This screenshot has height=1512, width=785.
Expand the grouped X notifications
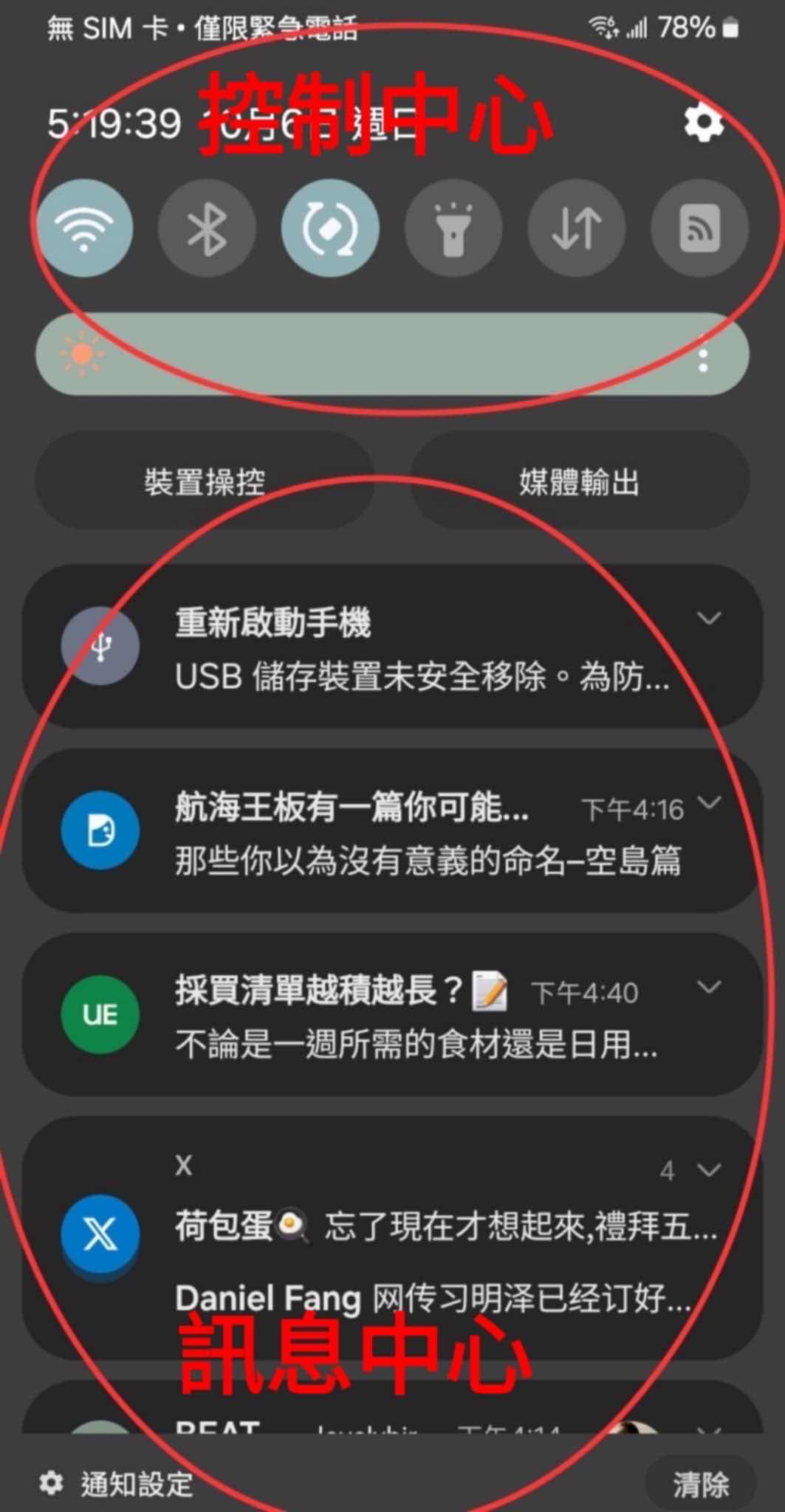(x=709, y=1170)
